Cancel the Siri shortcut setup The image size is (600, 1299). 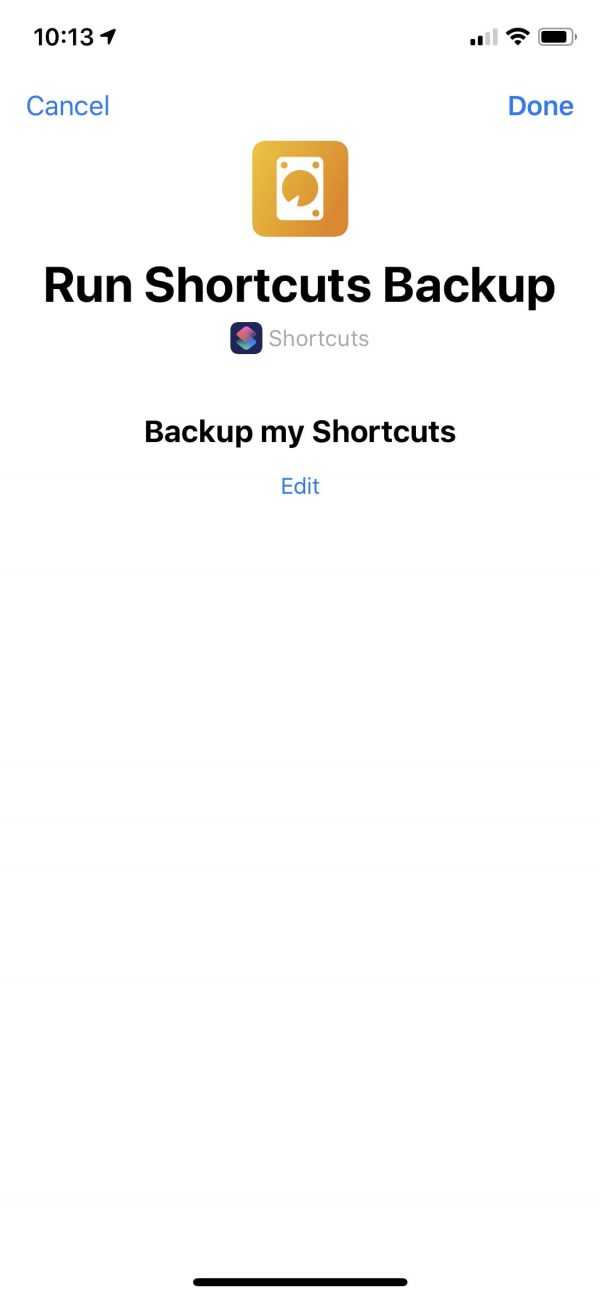point(68,106)
